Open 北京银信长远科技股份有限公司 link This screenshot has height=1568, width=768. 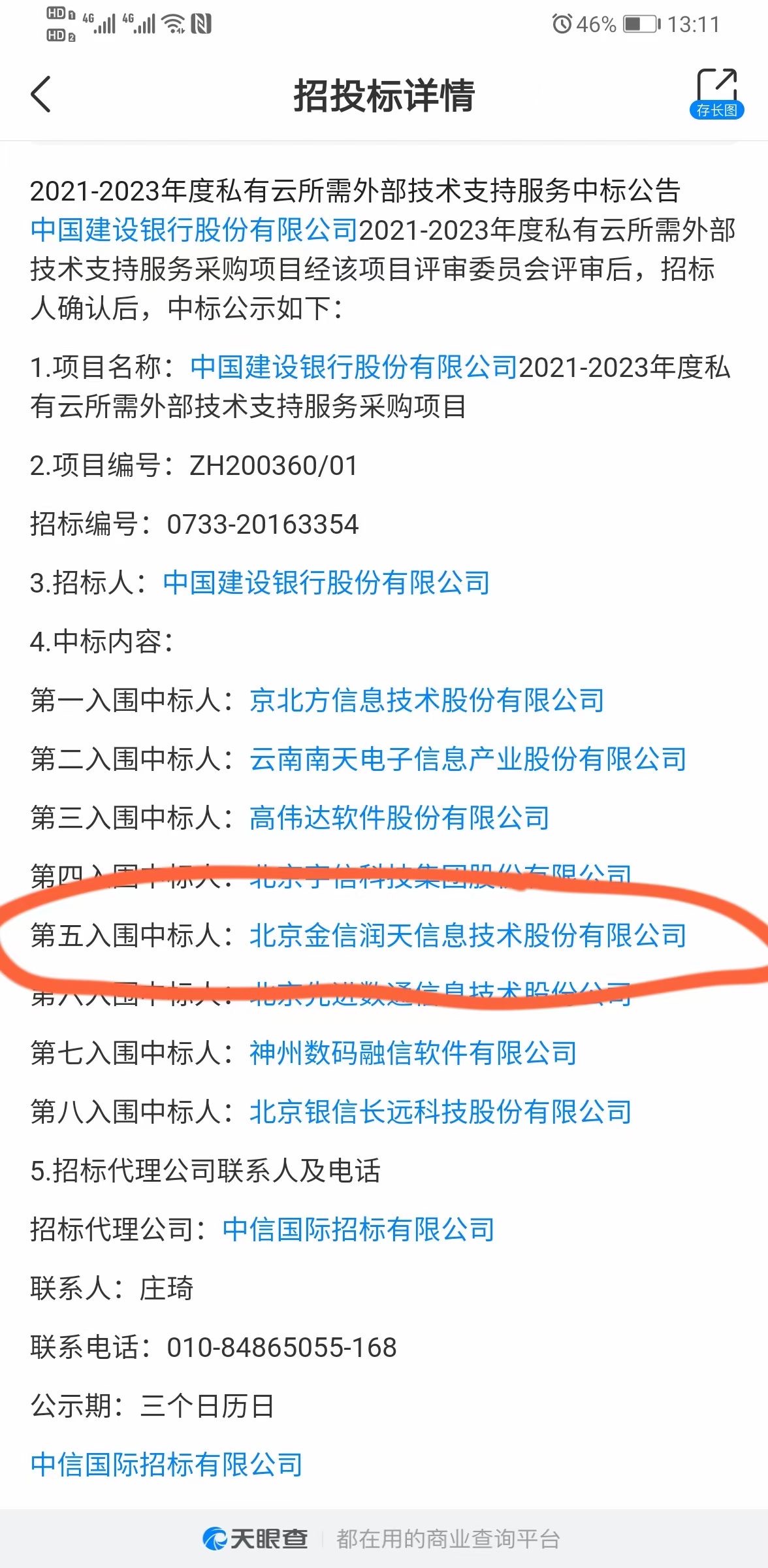pyautogui.click(x=441, y=1112)
